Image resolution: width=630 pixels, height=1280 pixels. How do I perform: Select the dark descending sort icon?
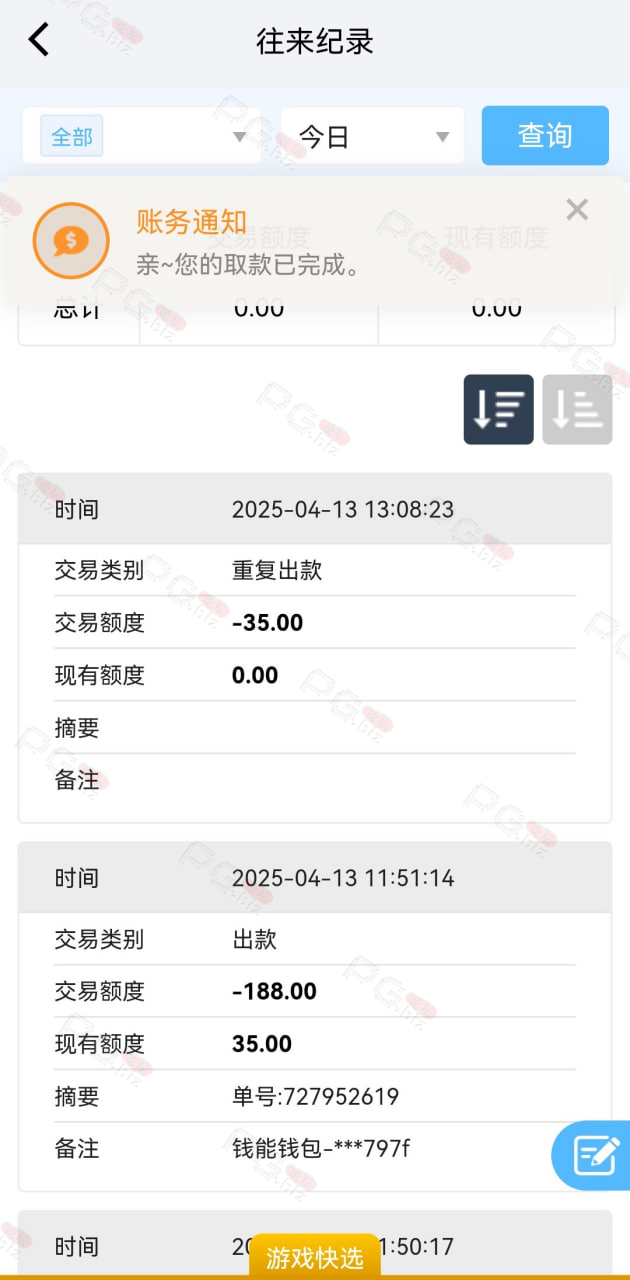tap(498, 410)
